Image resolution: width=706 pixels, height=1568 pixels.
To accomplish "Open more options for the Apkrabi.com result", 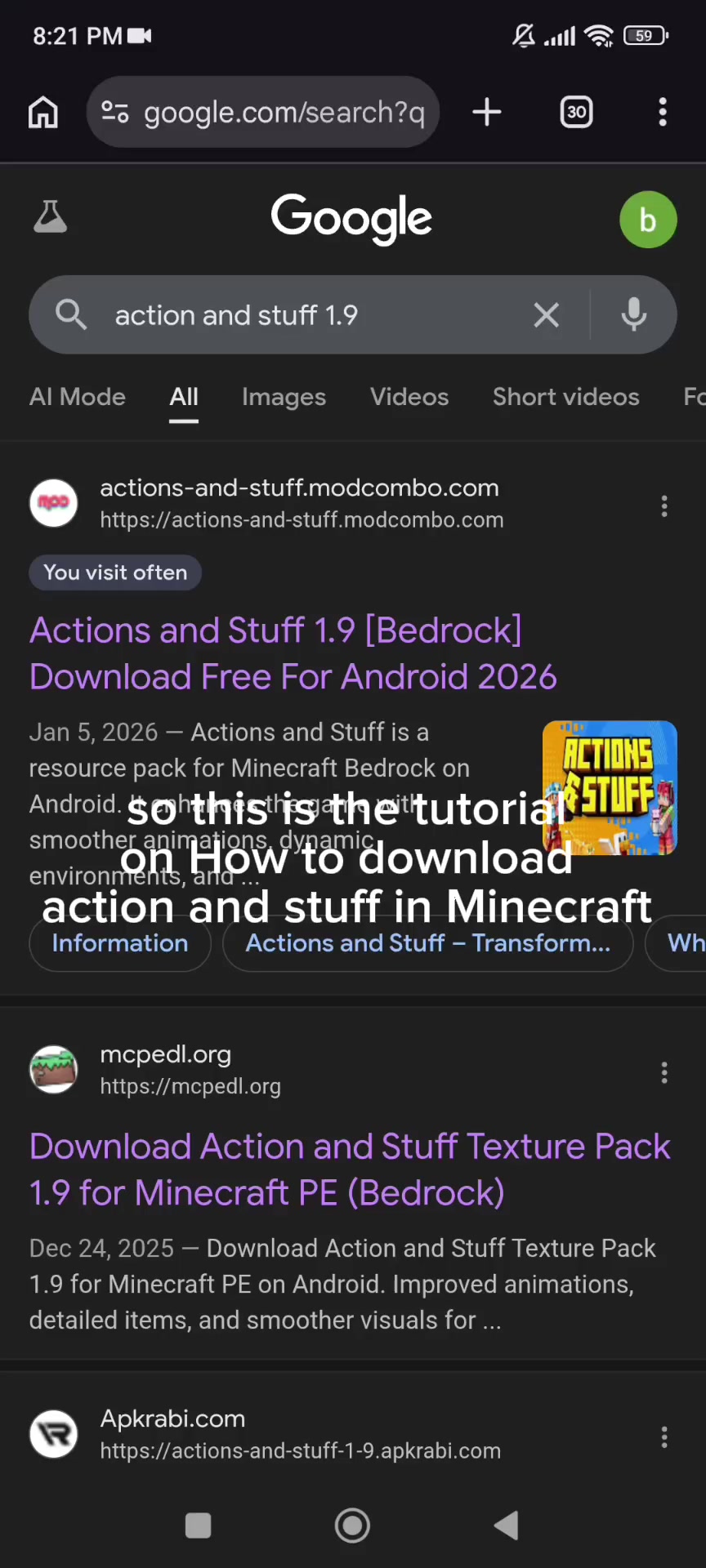I will tap(664, 1437).
